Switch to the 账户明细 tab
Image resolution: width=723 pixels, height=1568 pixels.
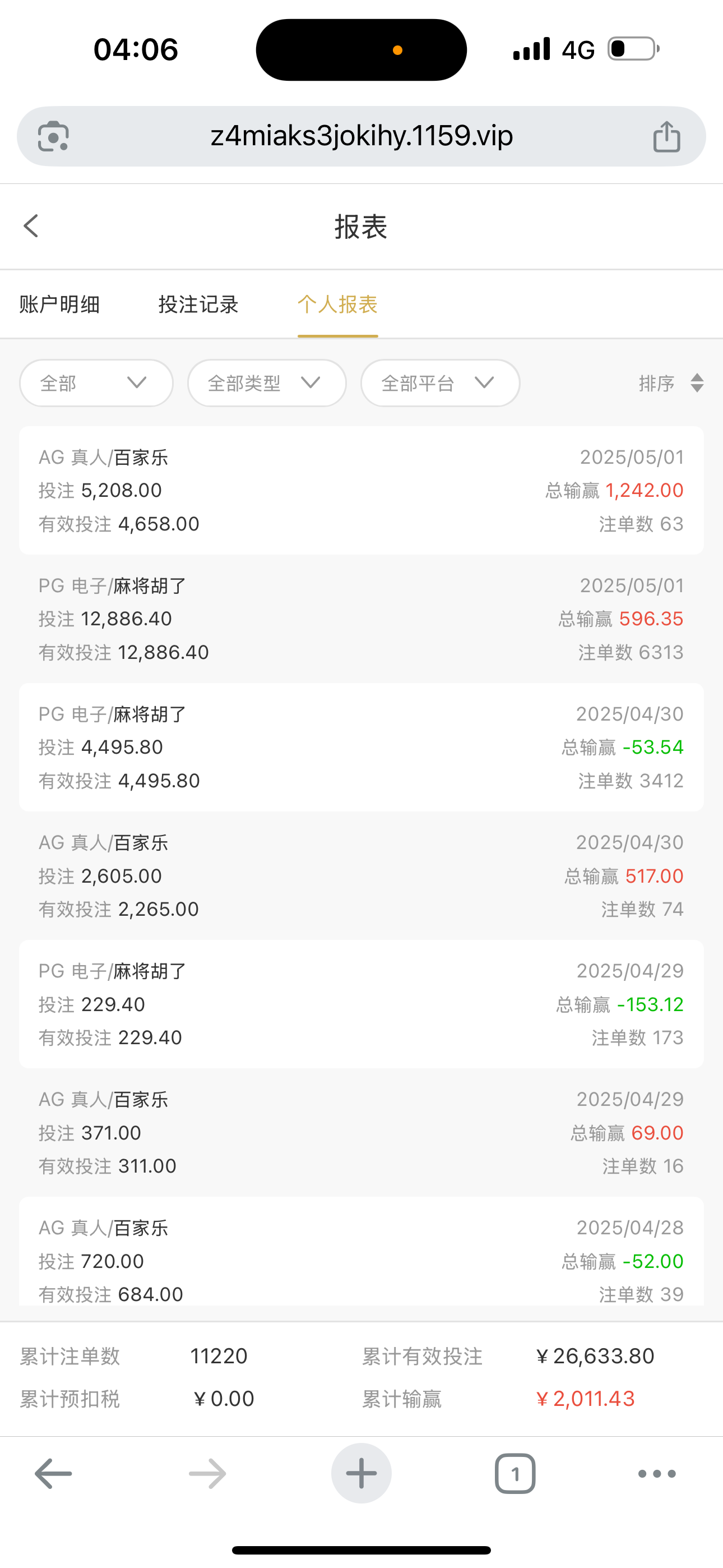click(59, 305)
